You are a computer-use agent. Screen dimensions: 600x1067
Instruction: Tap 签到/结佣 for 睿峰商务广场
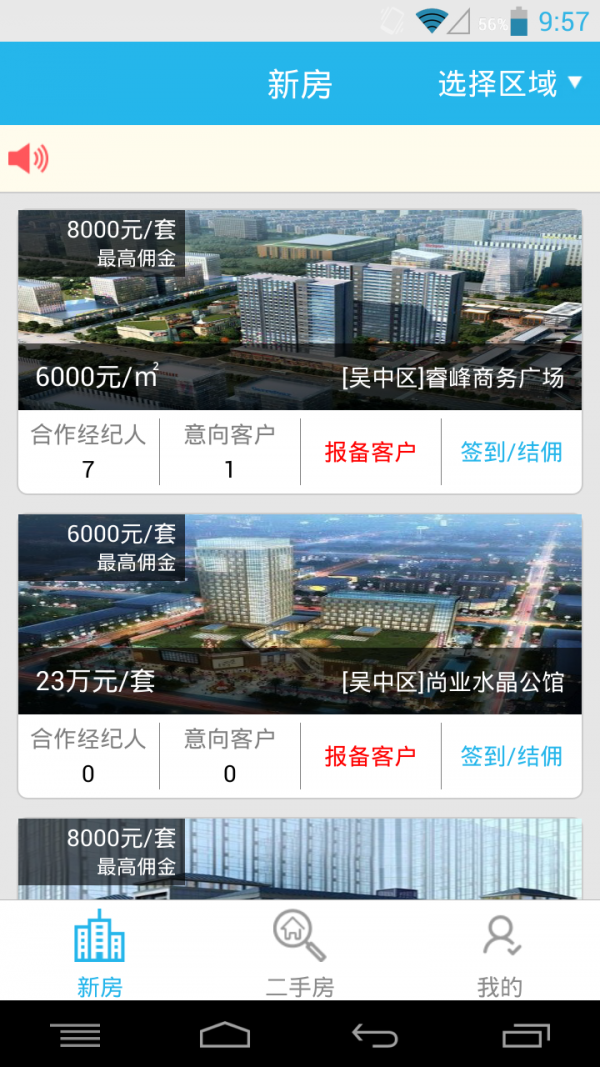coord(511,452)
